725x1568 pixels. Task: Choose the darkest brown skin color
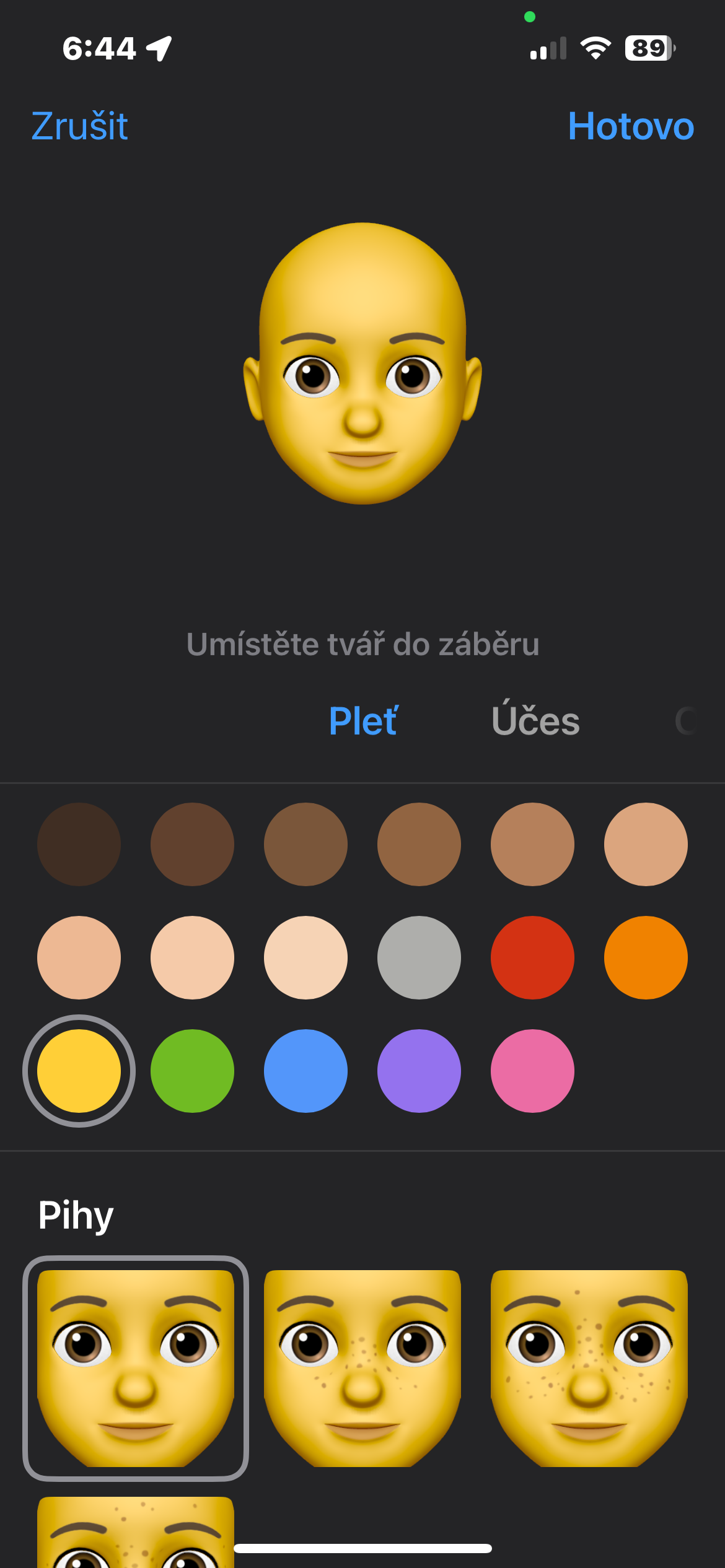click(x=79, y=844)
